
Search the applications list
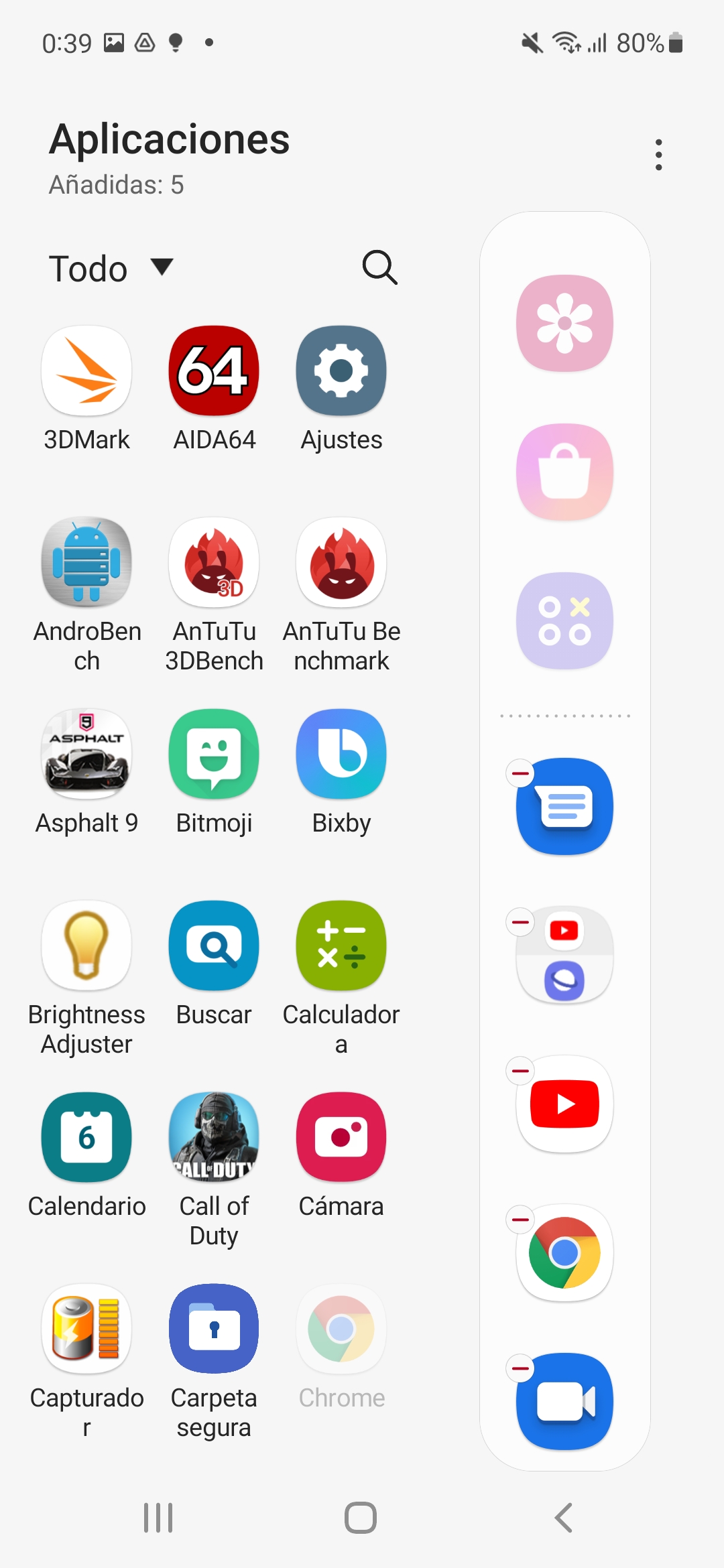click(x=379, y=268)
